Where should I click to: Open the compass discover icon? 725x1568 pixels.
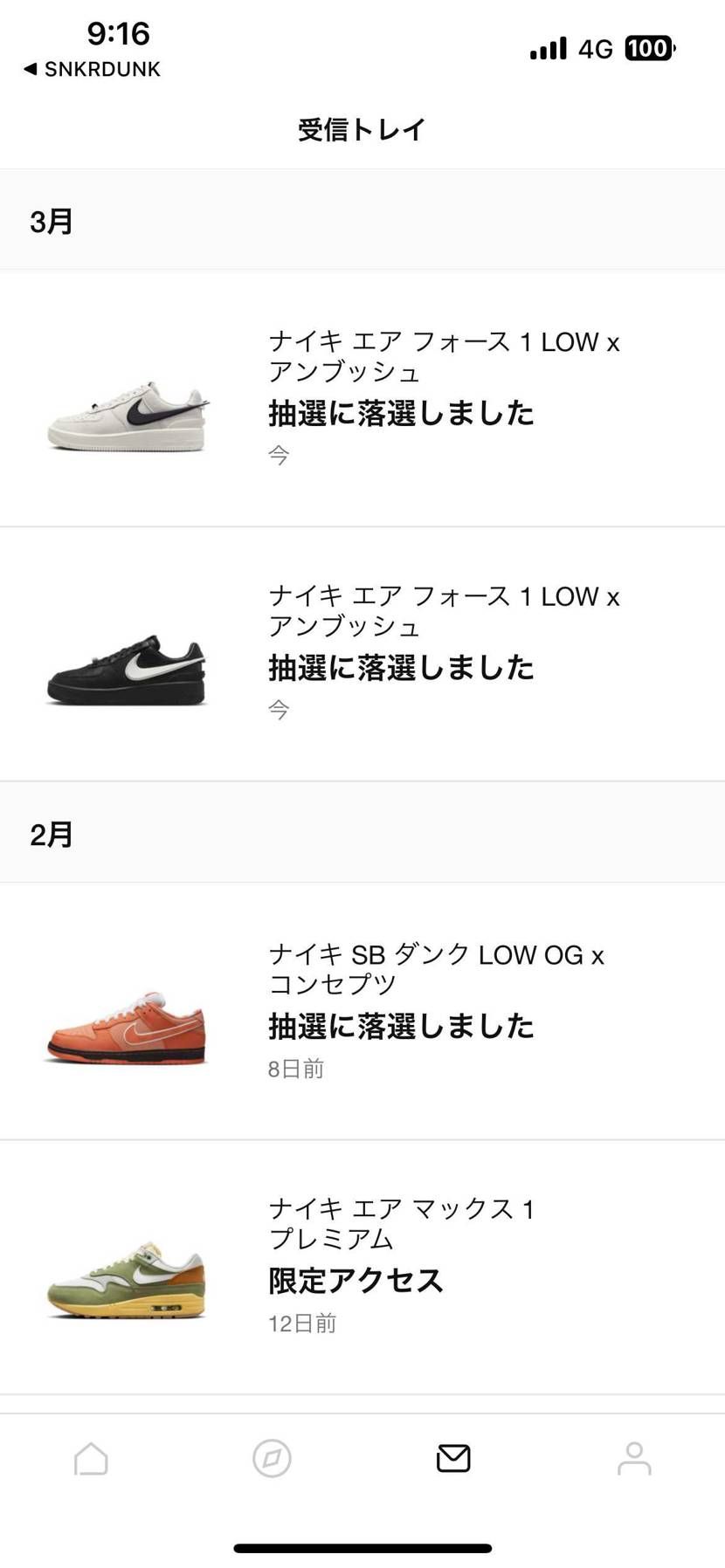pos(271,1458)
